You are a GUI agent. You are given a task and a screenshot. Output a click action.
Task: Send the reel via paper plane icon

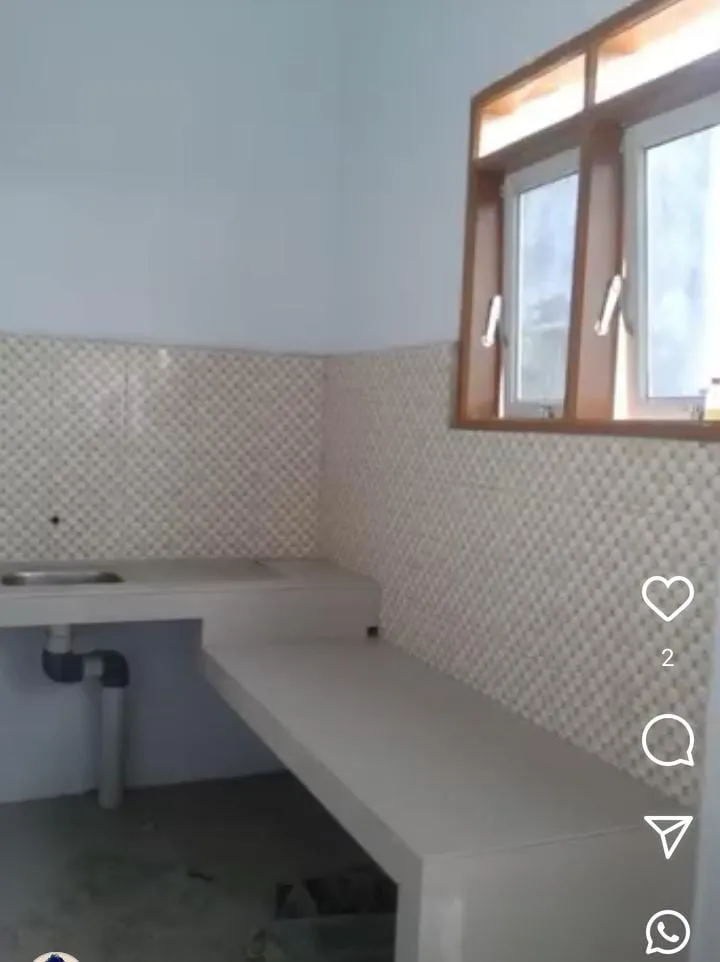click(667, 835)
